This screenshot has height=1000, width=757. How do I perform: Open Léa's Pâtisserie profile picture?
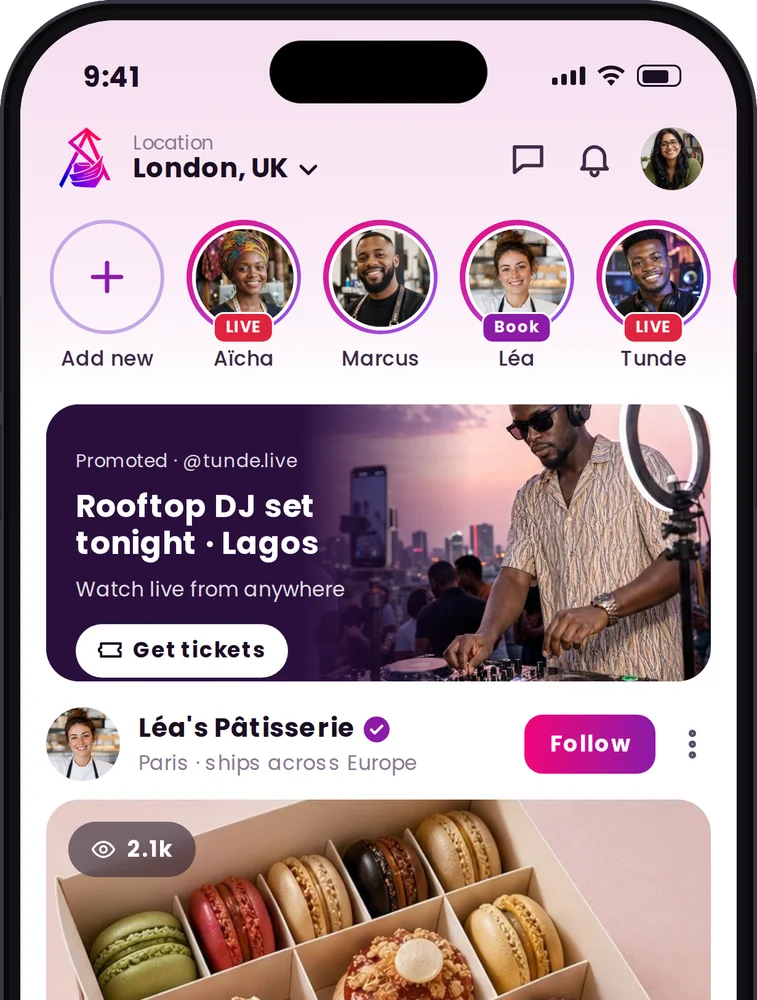click(83, 744)
